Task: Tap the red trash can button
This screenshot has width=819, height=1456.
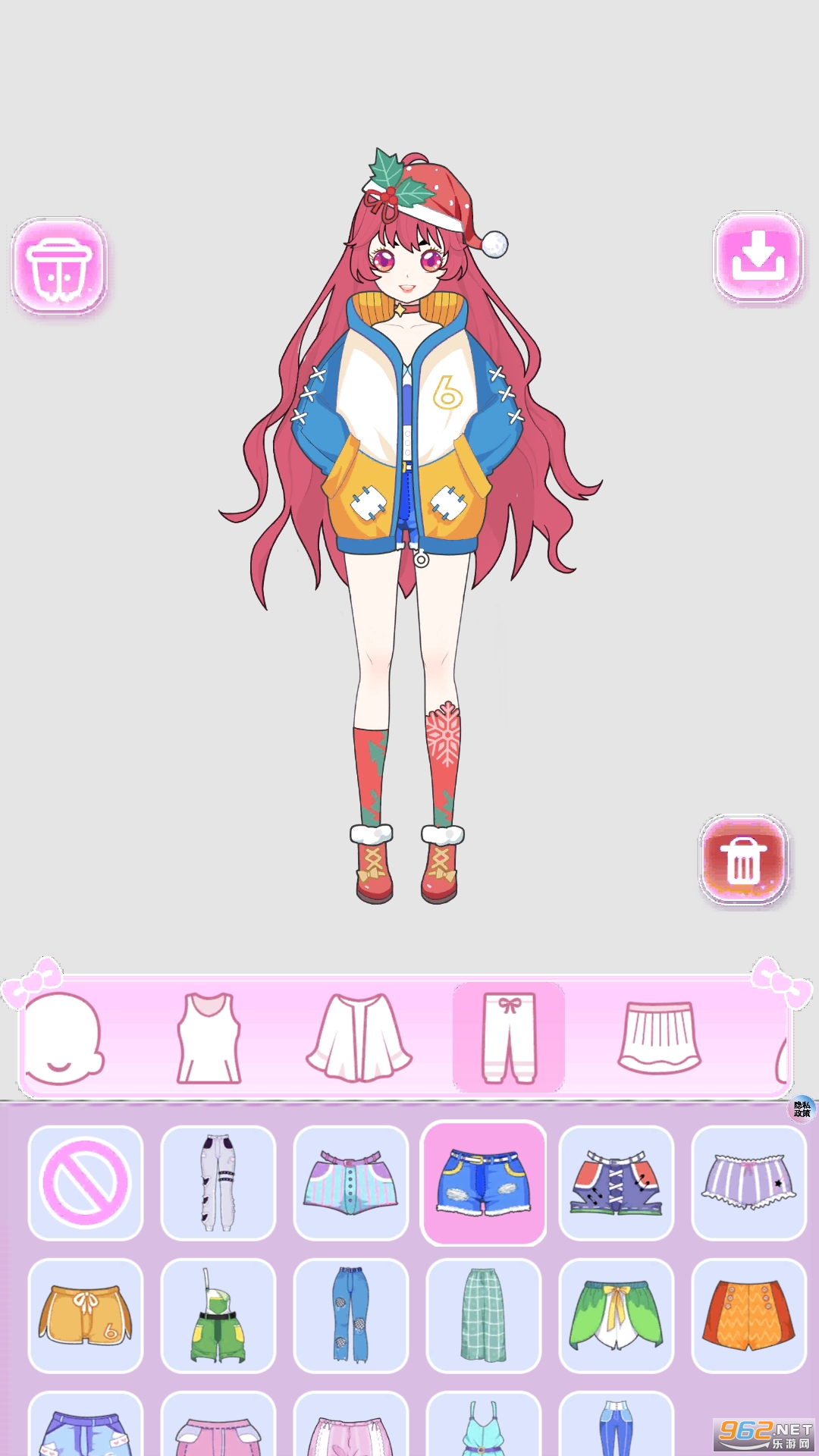Action: pos(743,861)
